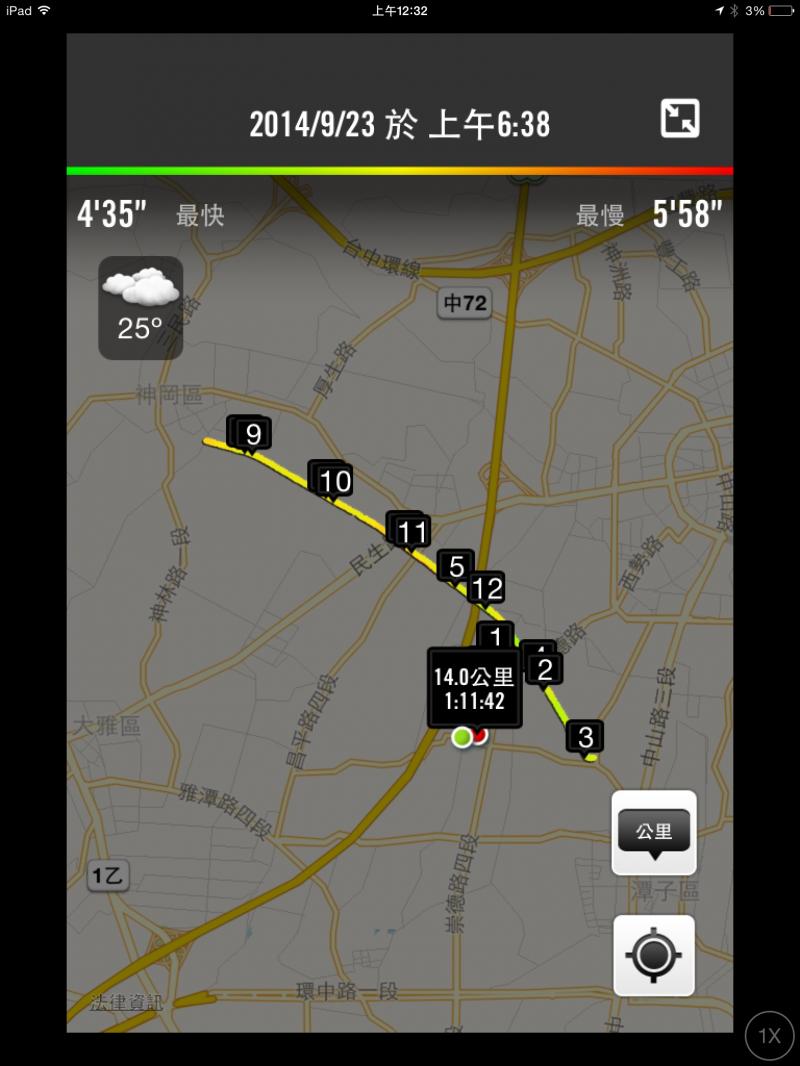This screenshot has height=1066, width=800.
Task: Select kilometer marker 3 on the route
Action: coord(586,738)
